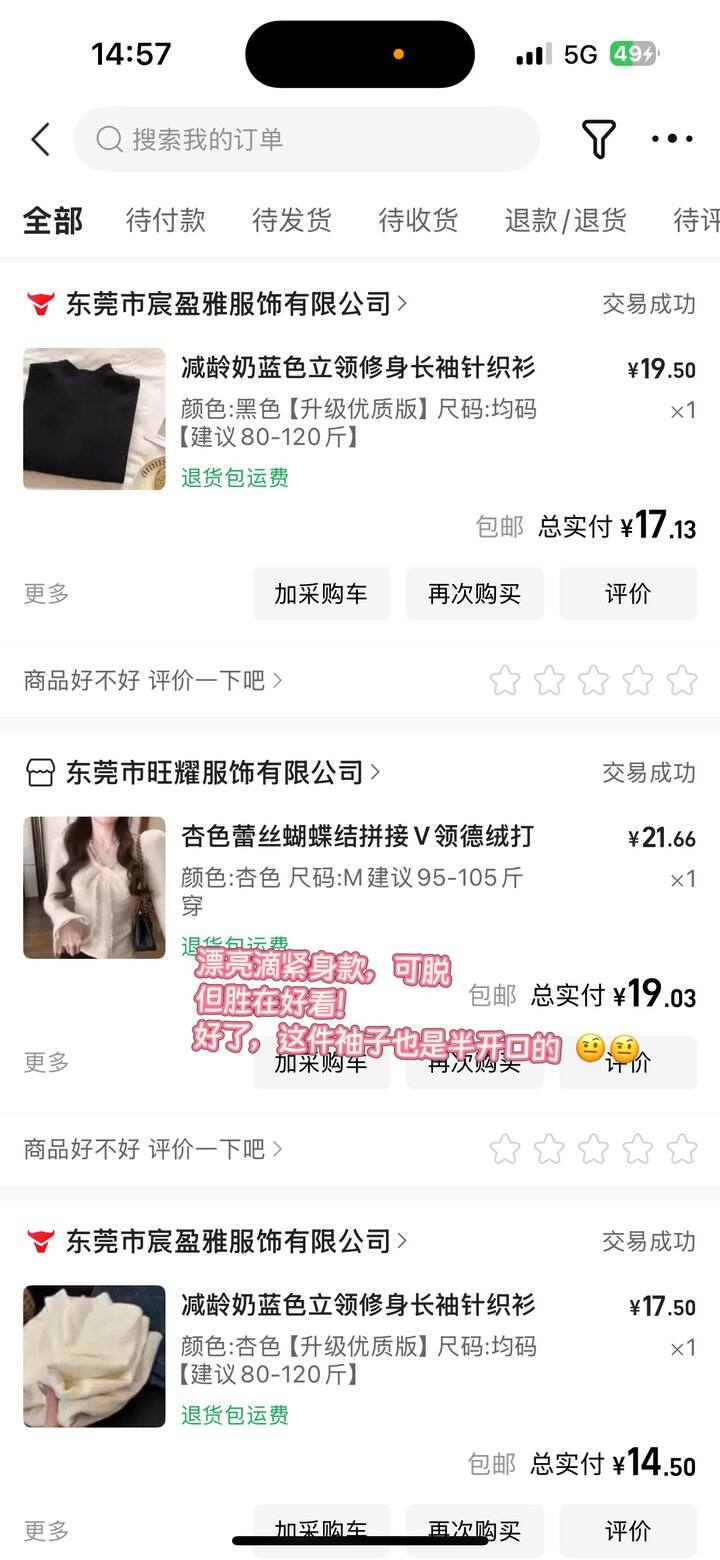The height and width of the screenshot is (1560, 720).
Task: Switch to the 待发货 tab
Action: point(292,220)
